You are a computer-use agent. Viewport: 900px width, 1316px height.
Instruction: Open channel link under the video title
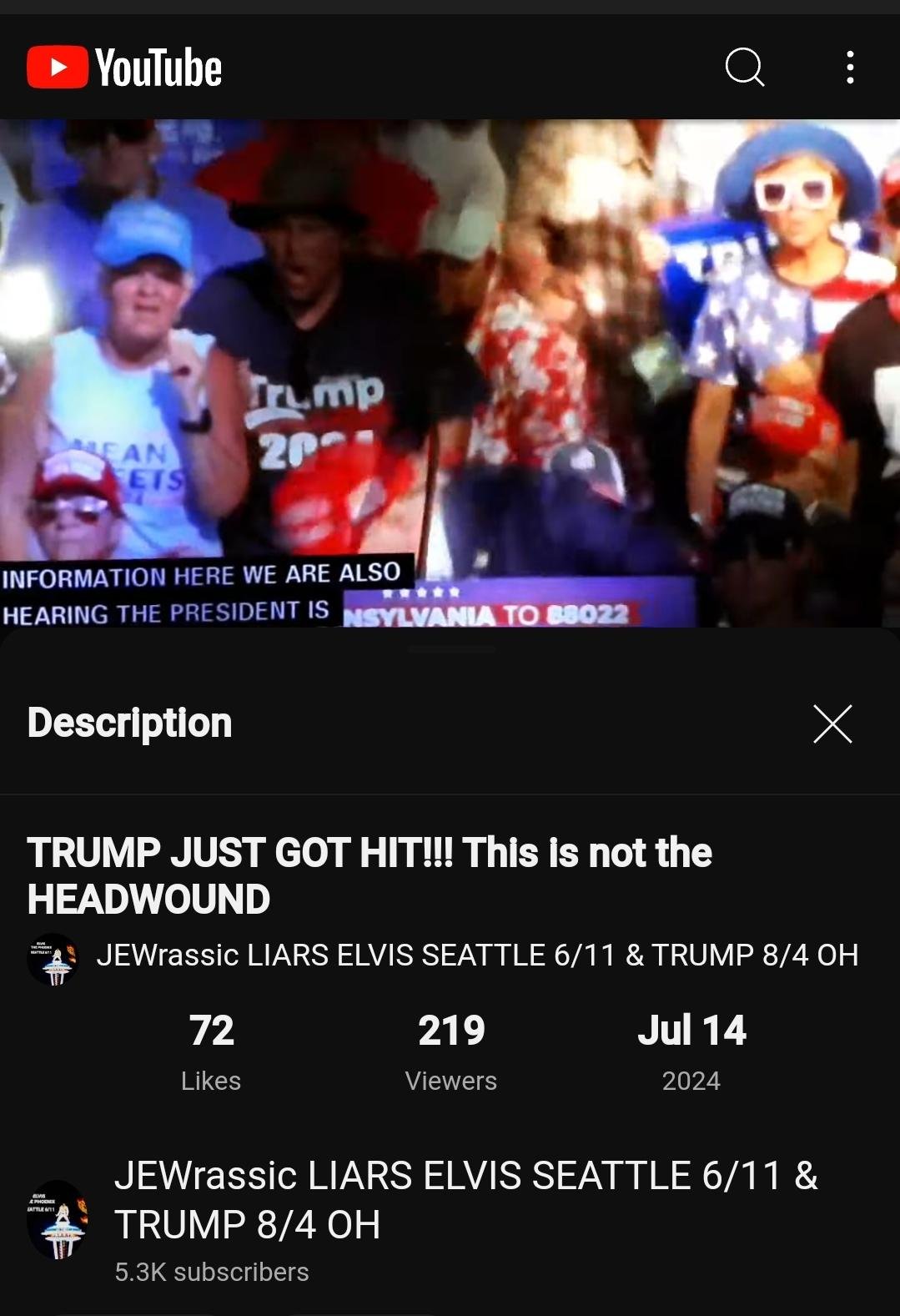coord(475,955)
